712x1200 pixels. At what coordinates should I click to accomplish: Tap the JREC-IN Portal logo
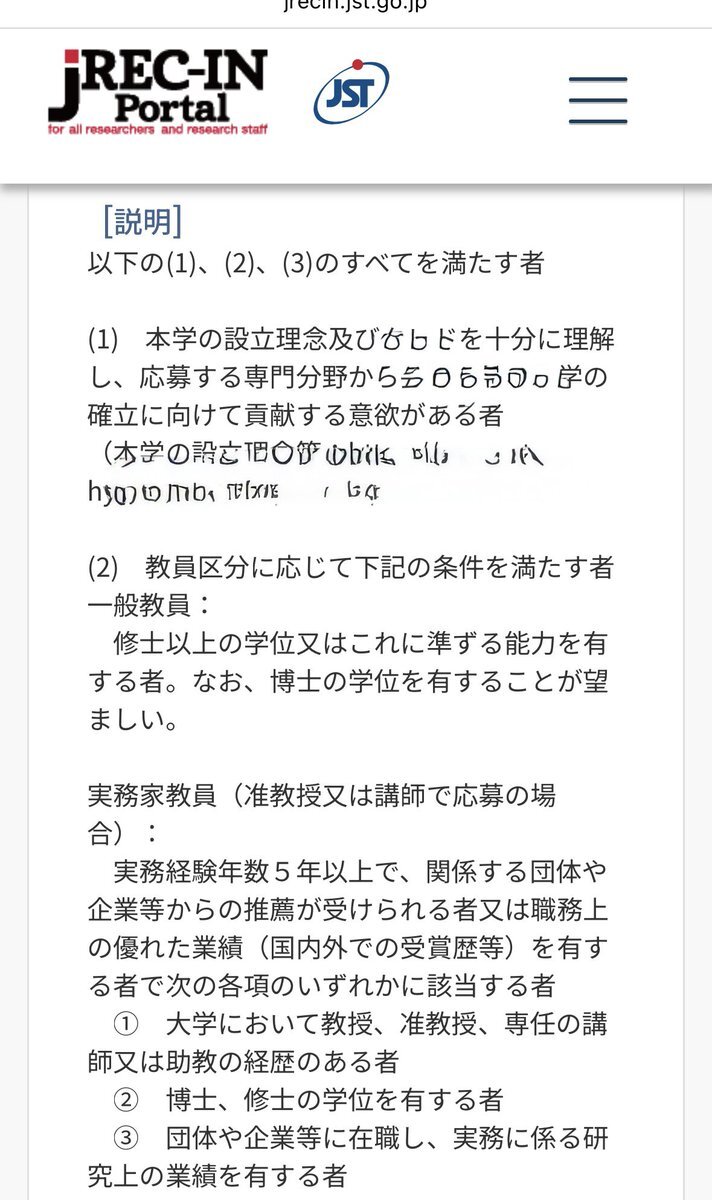click(158, 93)
